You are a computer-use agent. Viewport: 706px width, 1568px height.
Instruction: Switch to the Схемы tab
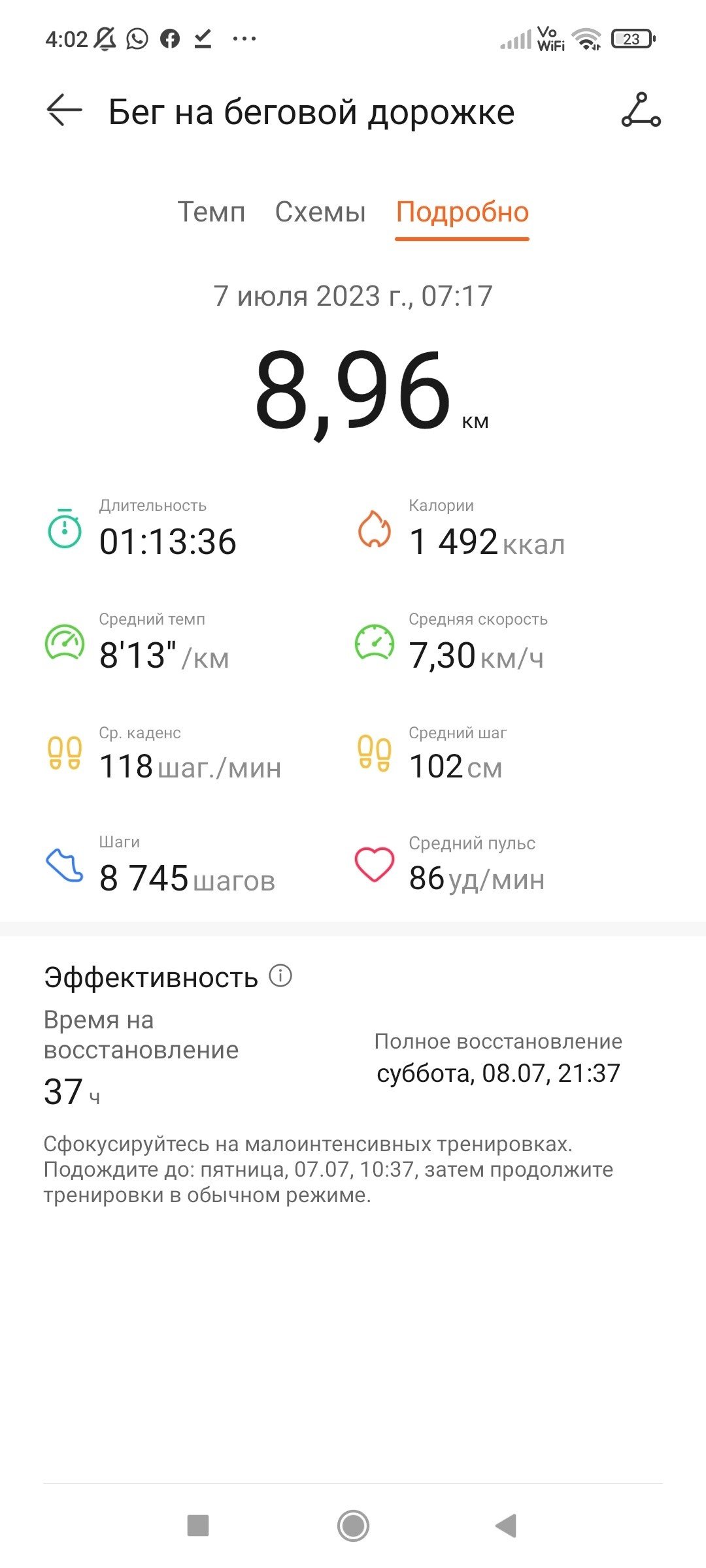[x=320, y=212]
